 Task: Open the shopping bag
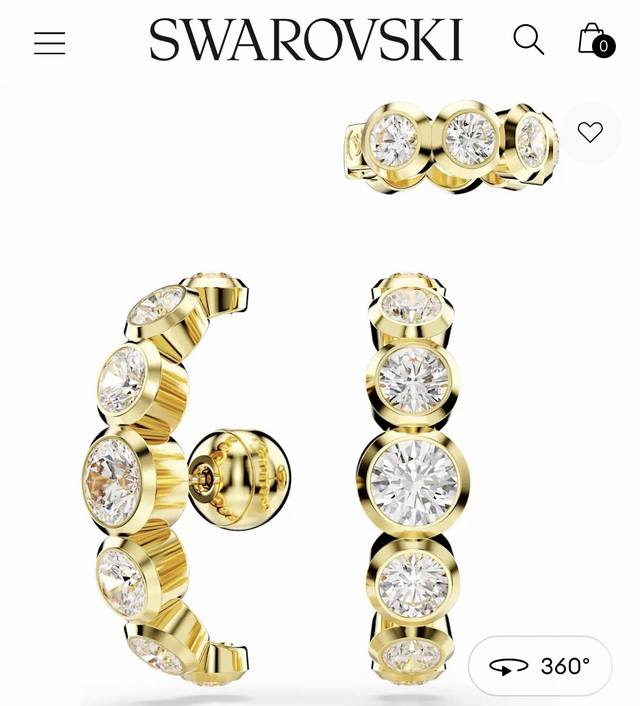click(x=594, y=41)
